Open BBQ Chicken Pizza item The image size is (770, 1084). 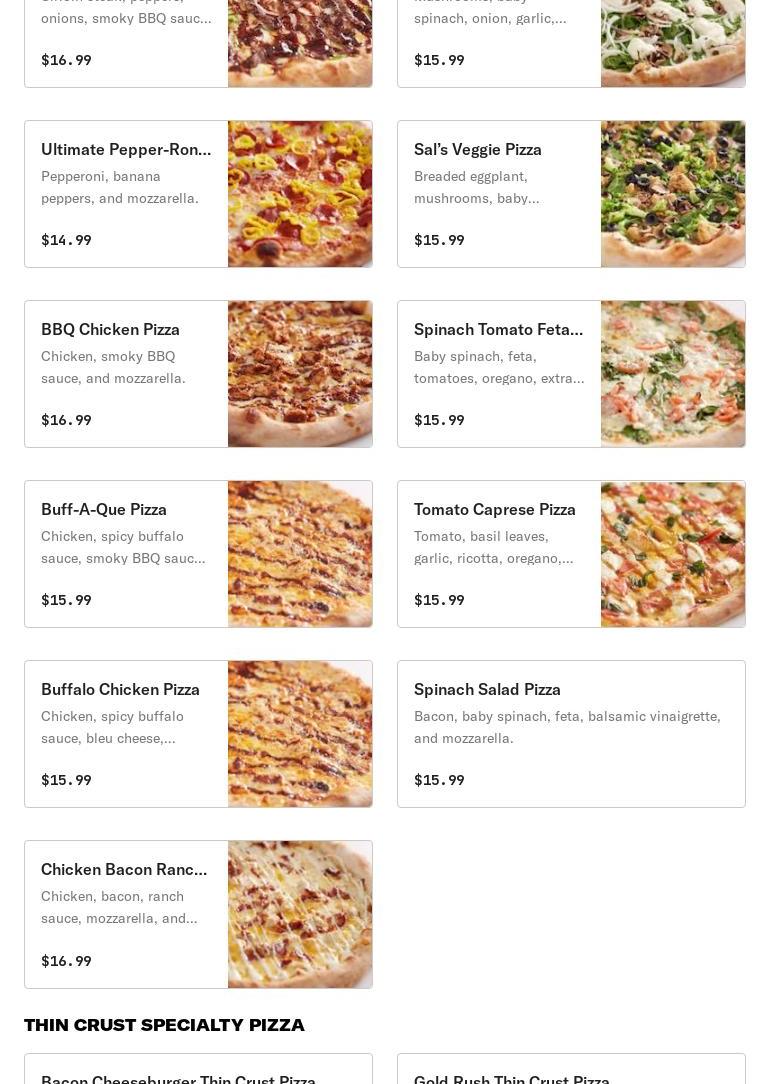point(198,374)
